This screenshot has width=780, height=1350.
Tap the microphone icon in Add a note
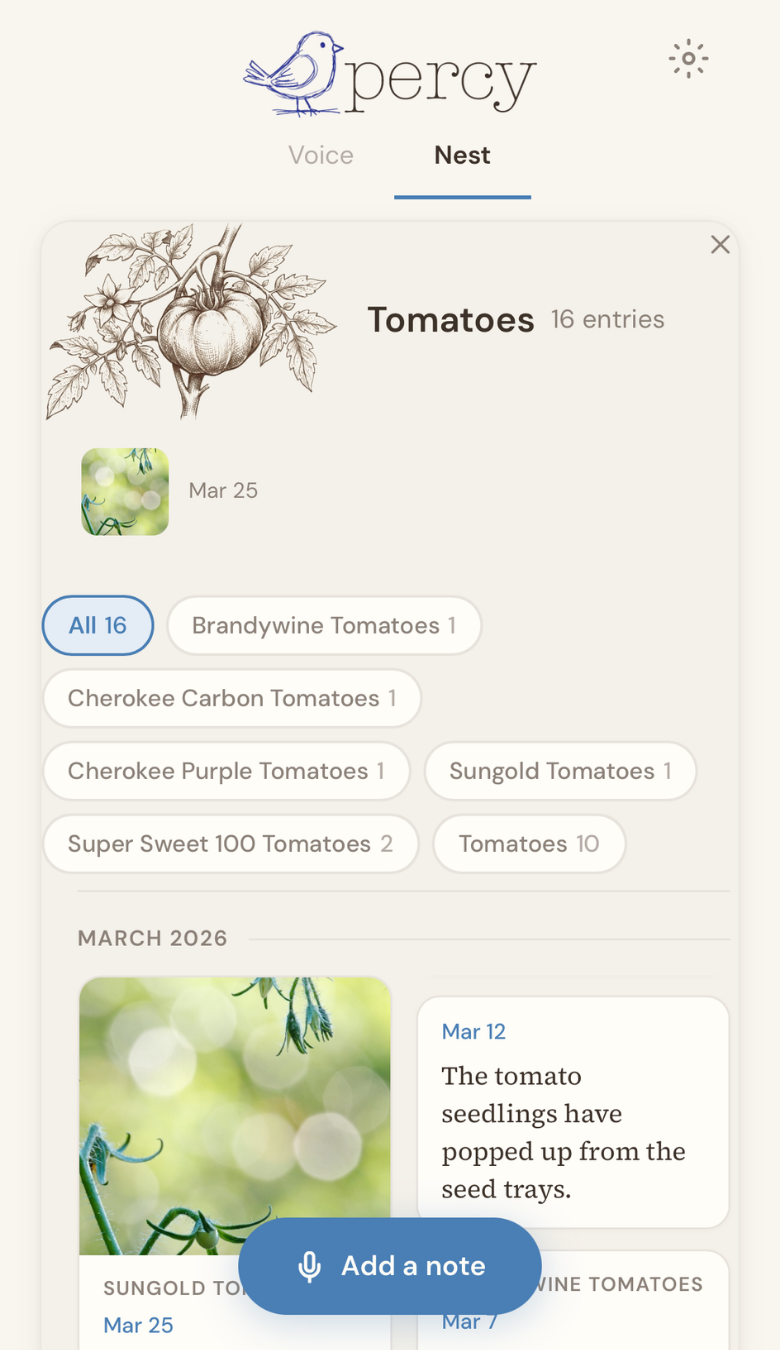(310, 1265)
